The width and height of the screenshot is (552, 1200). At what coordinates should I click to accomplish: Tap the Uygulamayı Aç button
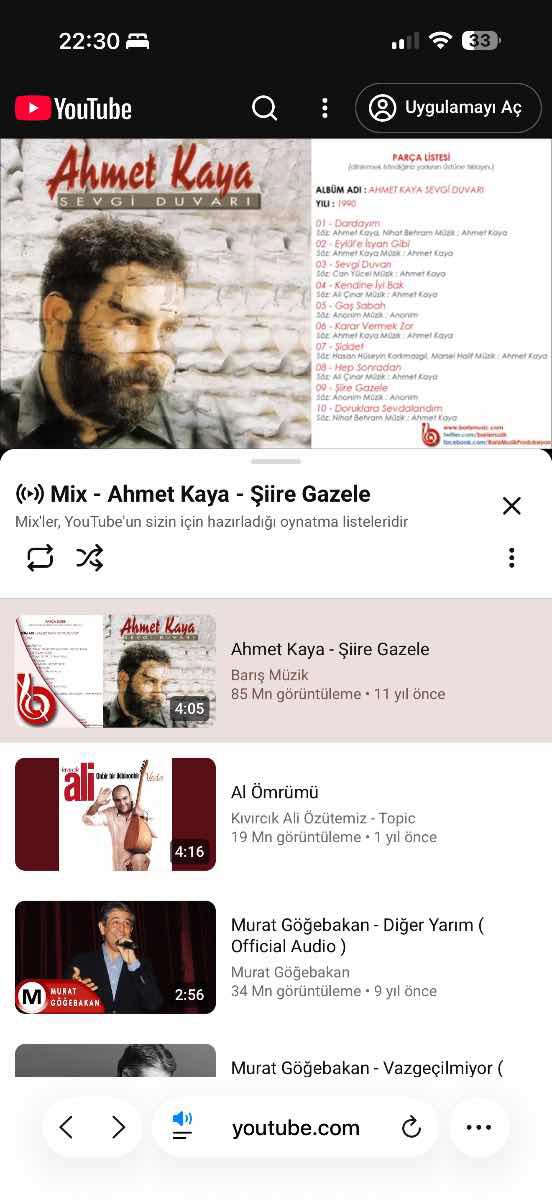click(448, 108)
